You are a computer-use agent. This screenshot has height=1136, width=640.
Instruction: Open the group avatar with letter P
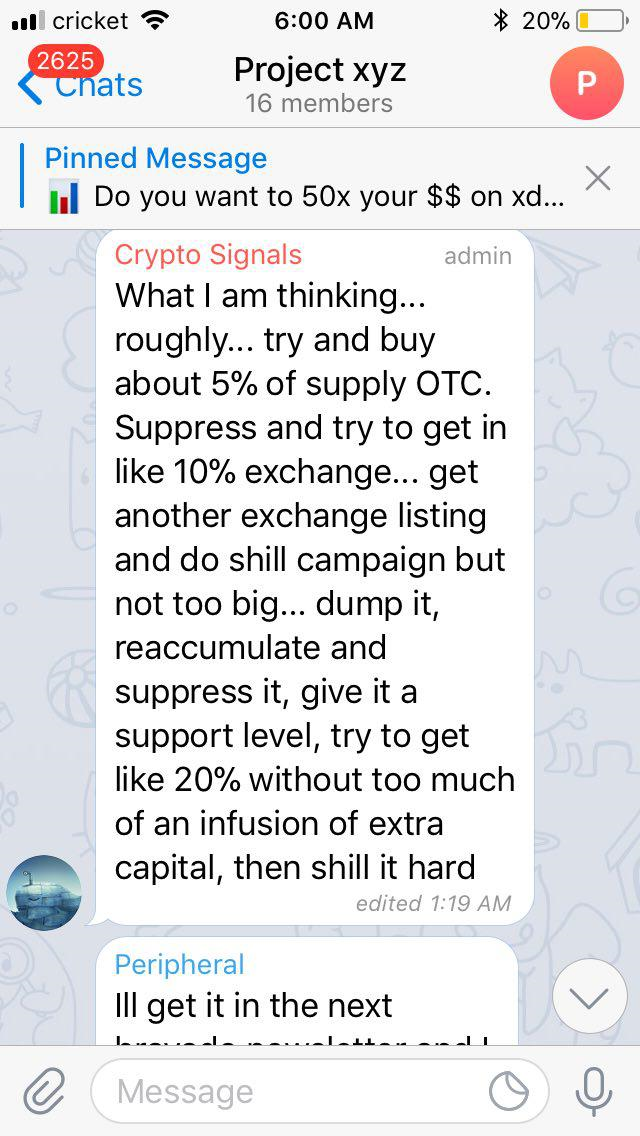point(586,83)
